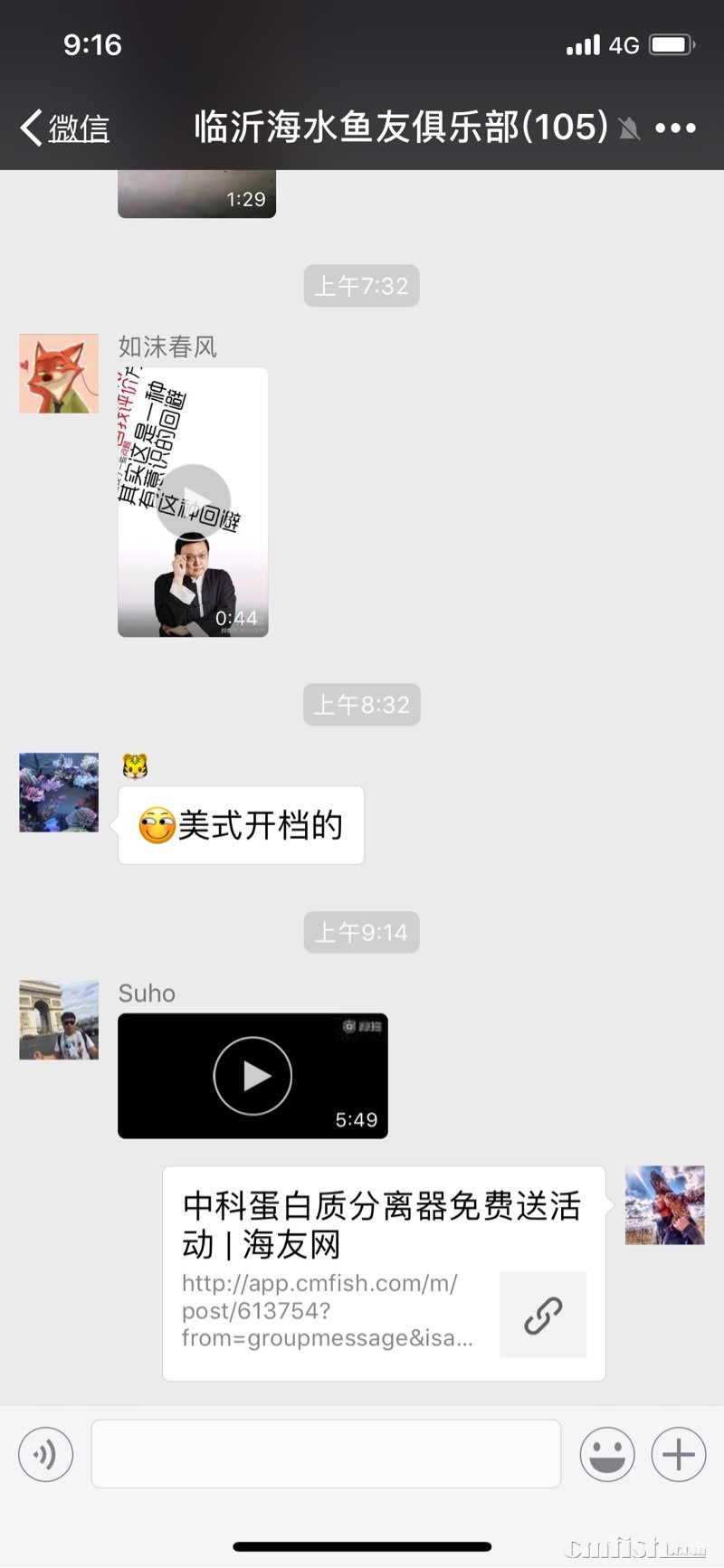724x1568 pixels.
Task: Open the emoji sticker panel
Action: tap(606, 1454)
